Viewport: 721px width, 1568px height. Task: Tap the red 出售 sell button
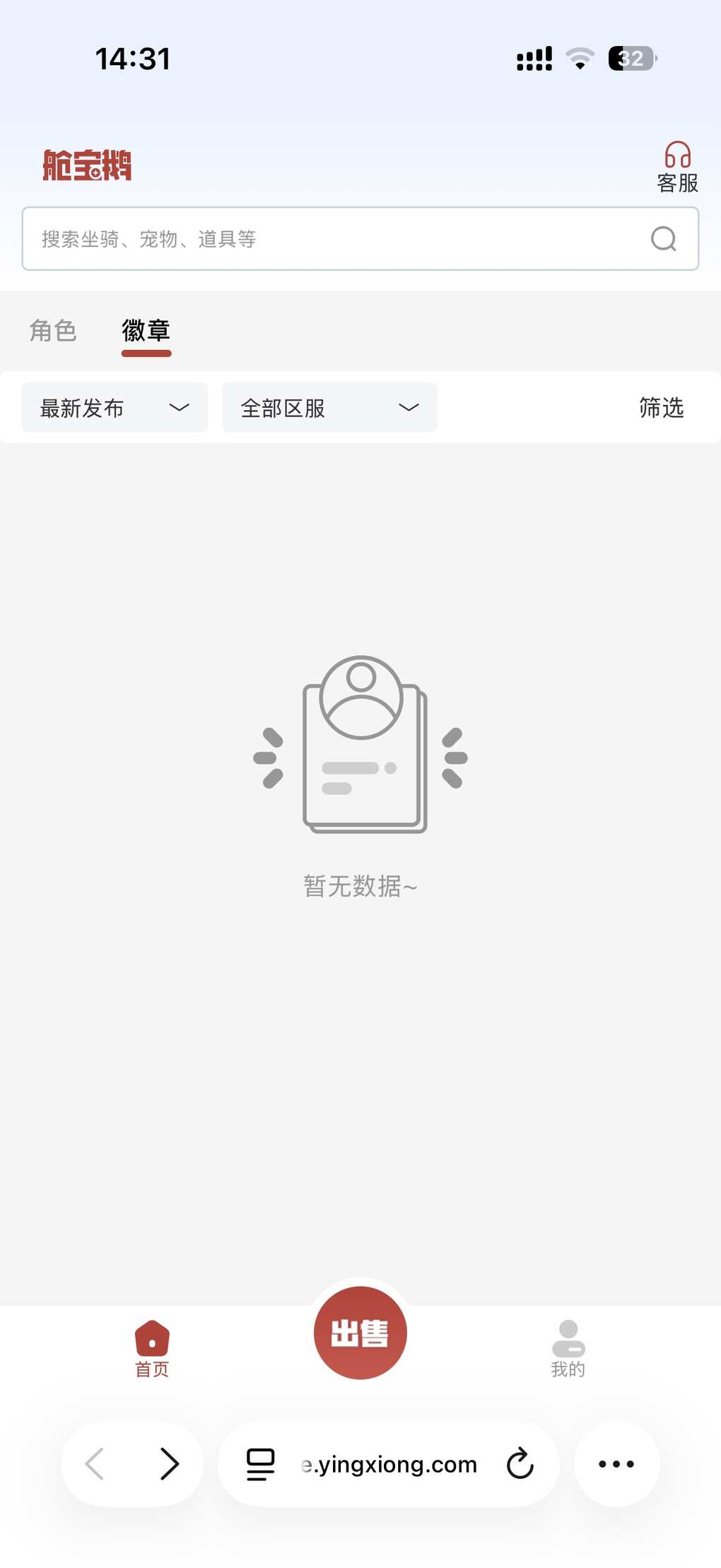360,1333
